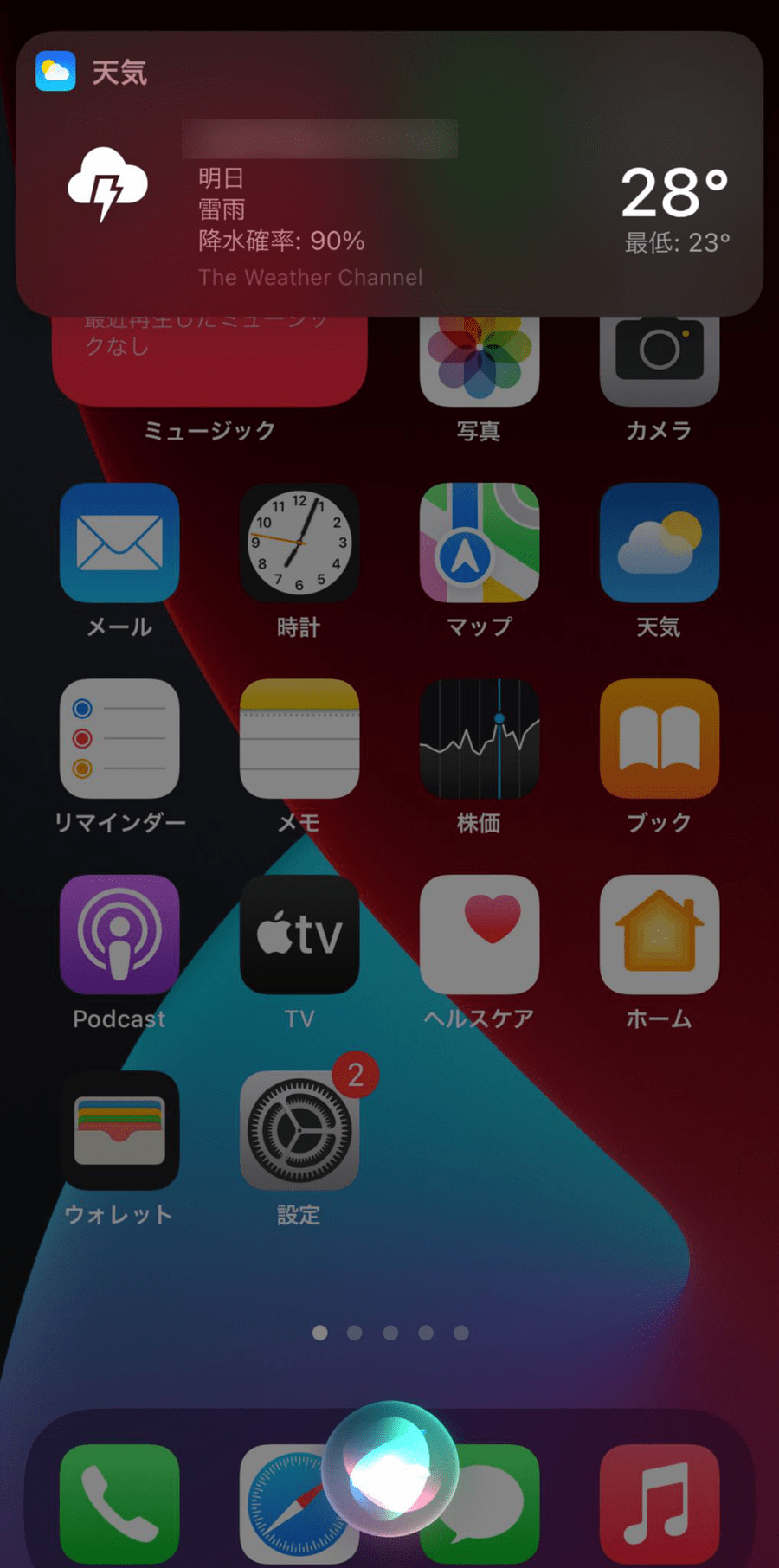Open the Weather app icon (天気) in the grid
Image resolution: width=779 pixels, height=1568 pixels.
(660, 543)
